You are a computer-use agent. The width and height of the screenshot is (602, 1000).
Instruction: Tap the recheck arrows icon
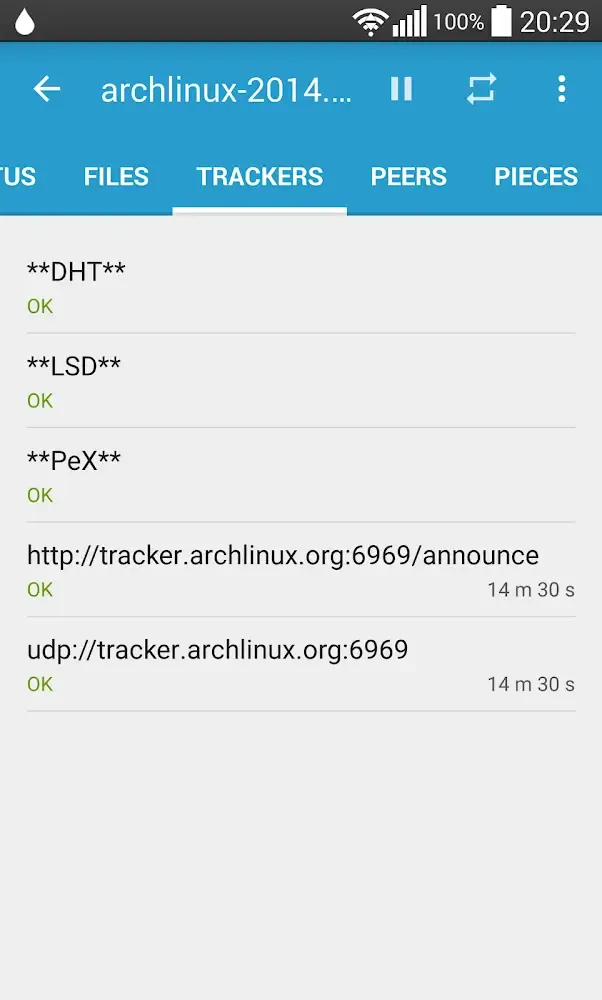click(481, 89)
